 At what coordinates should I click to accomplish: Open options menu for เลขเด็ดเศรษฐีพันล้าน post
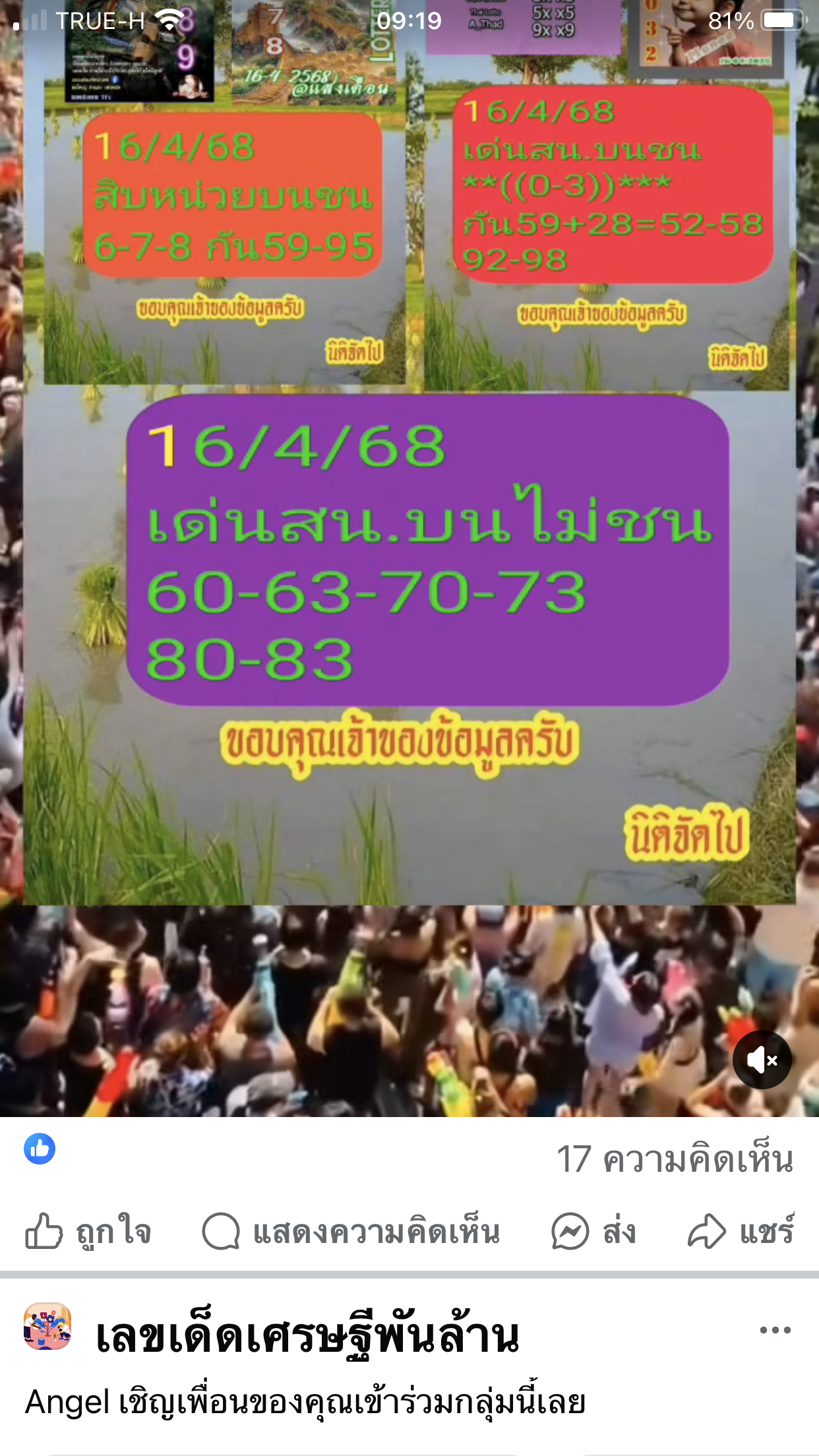[775, 1330]
